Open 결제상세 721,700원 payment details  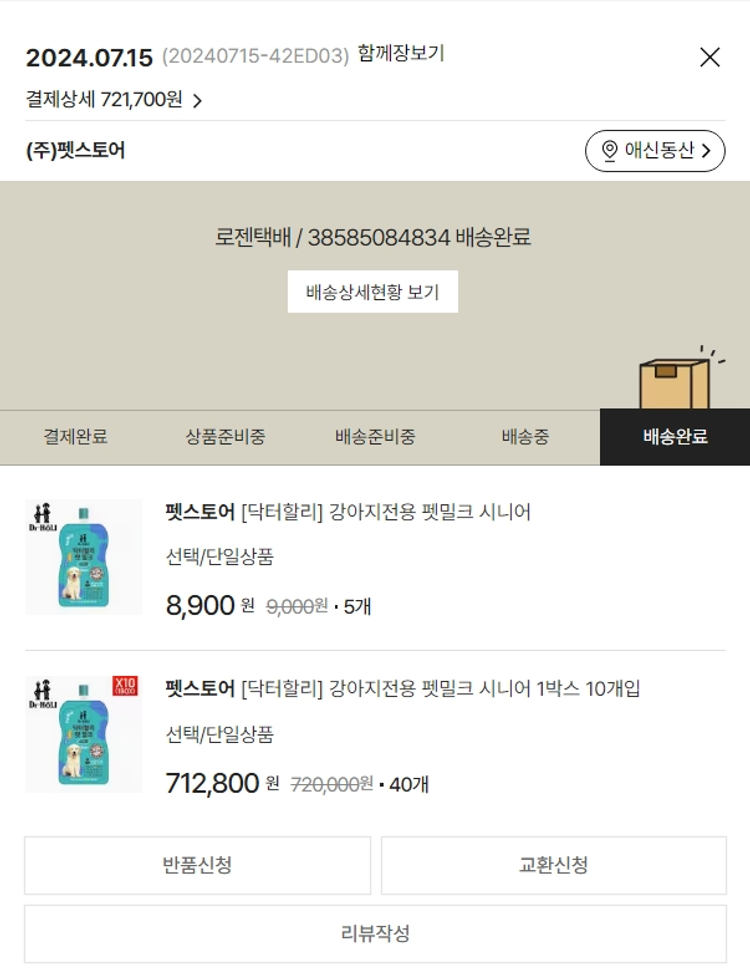[114, 100]
